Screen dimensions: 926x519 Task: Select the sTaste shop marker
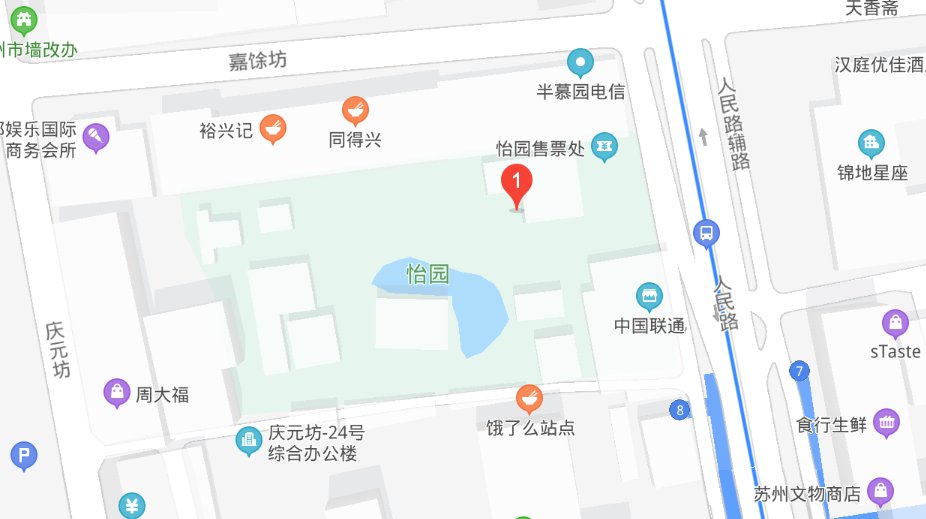(x=894, y=323)
